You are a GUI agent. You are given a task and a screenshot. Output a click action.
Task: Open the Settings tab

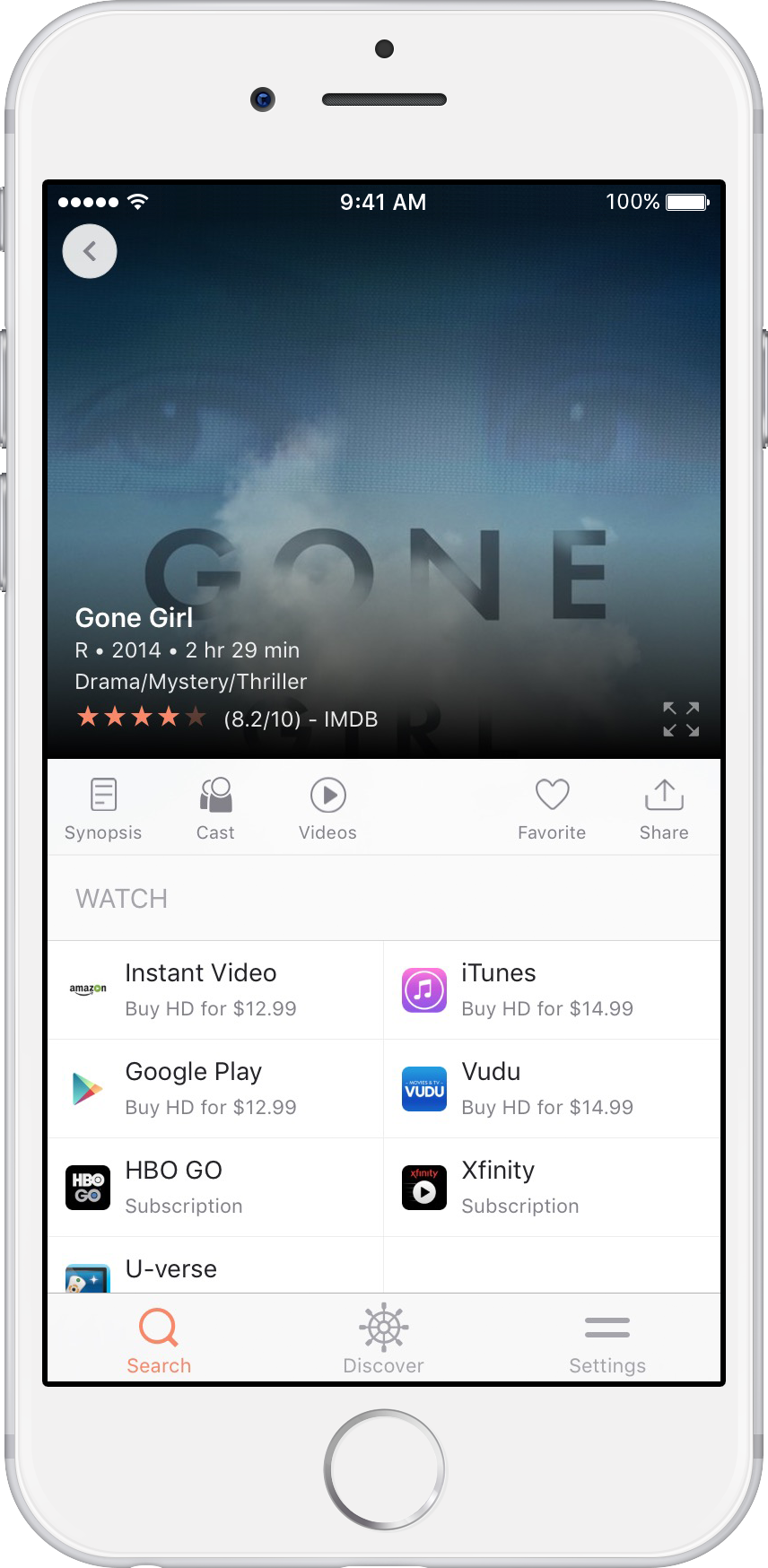pos(607,1341)
